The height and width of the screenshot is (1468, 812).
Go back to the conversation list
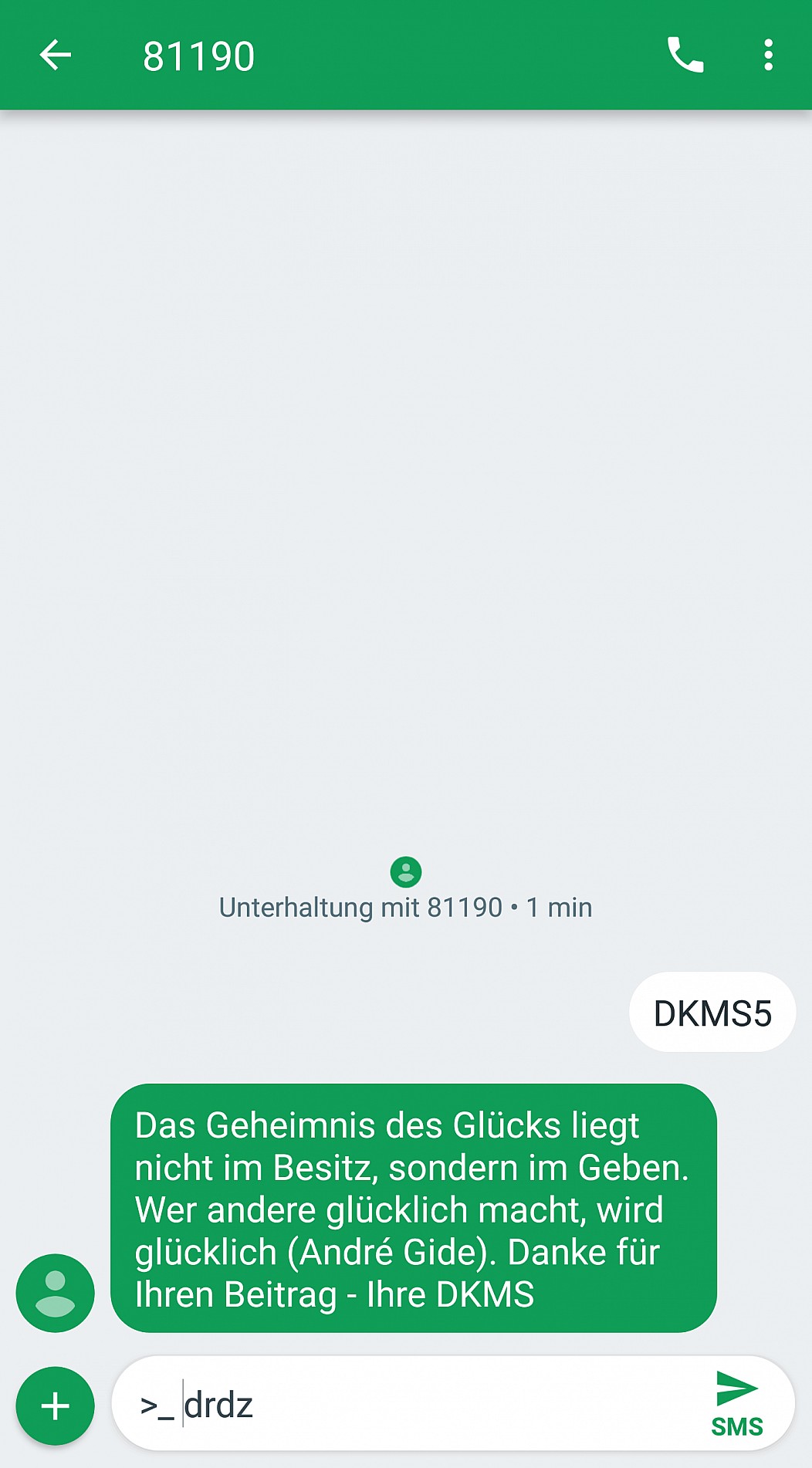point(55,56)
